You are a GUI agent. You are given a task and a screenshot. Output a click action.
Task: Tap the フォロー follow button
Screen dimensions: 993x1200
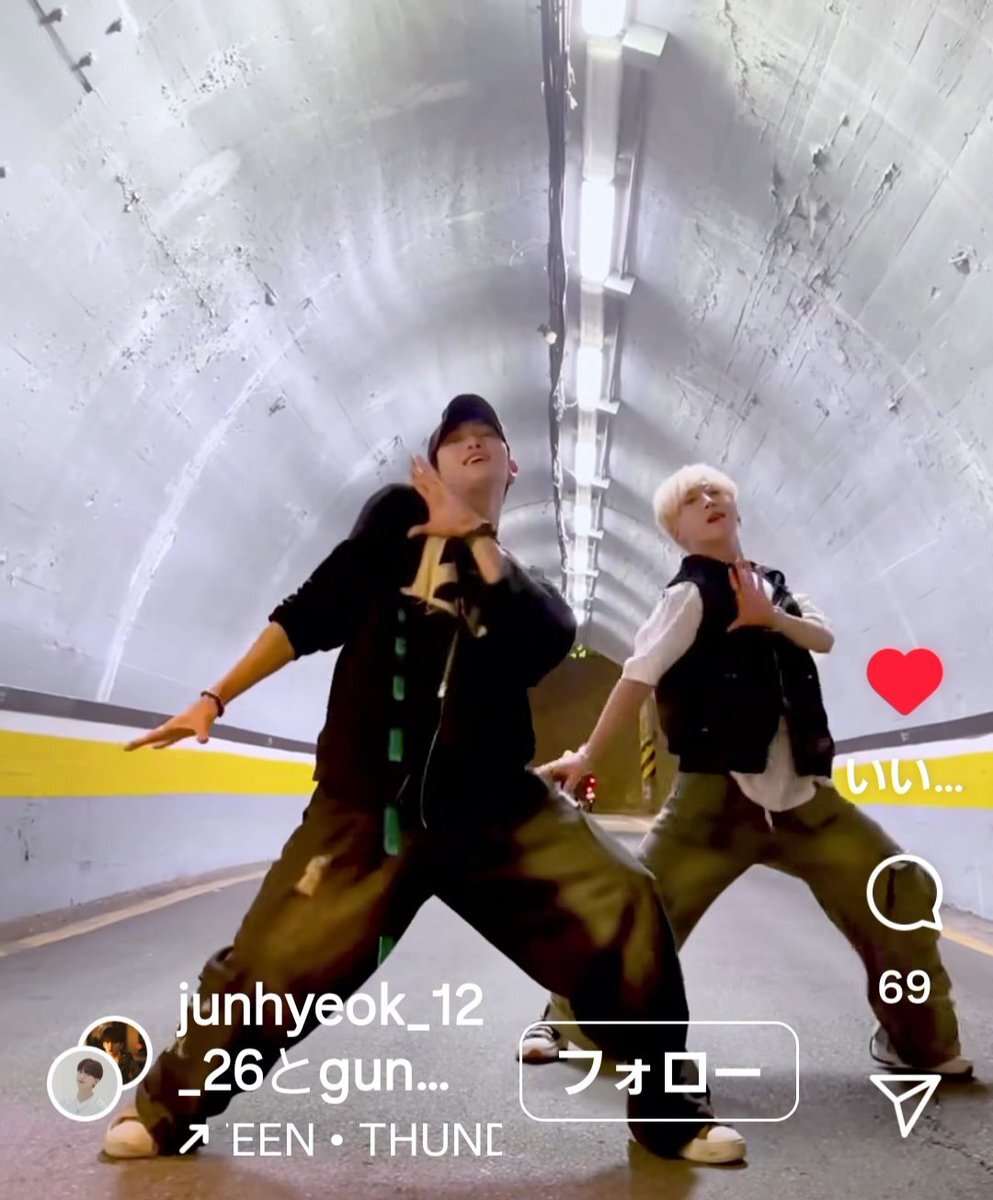click(x=659, y=1071)
